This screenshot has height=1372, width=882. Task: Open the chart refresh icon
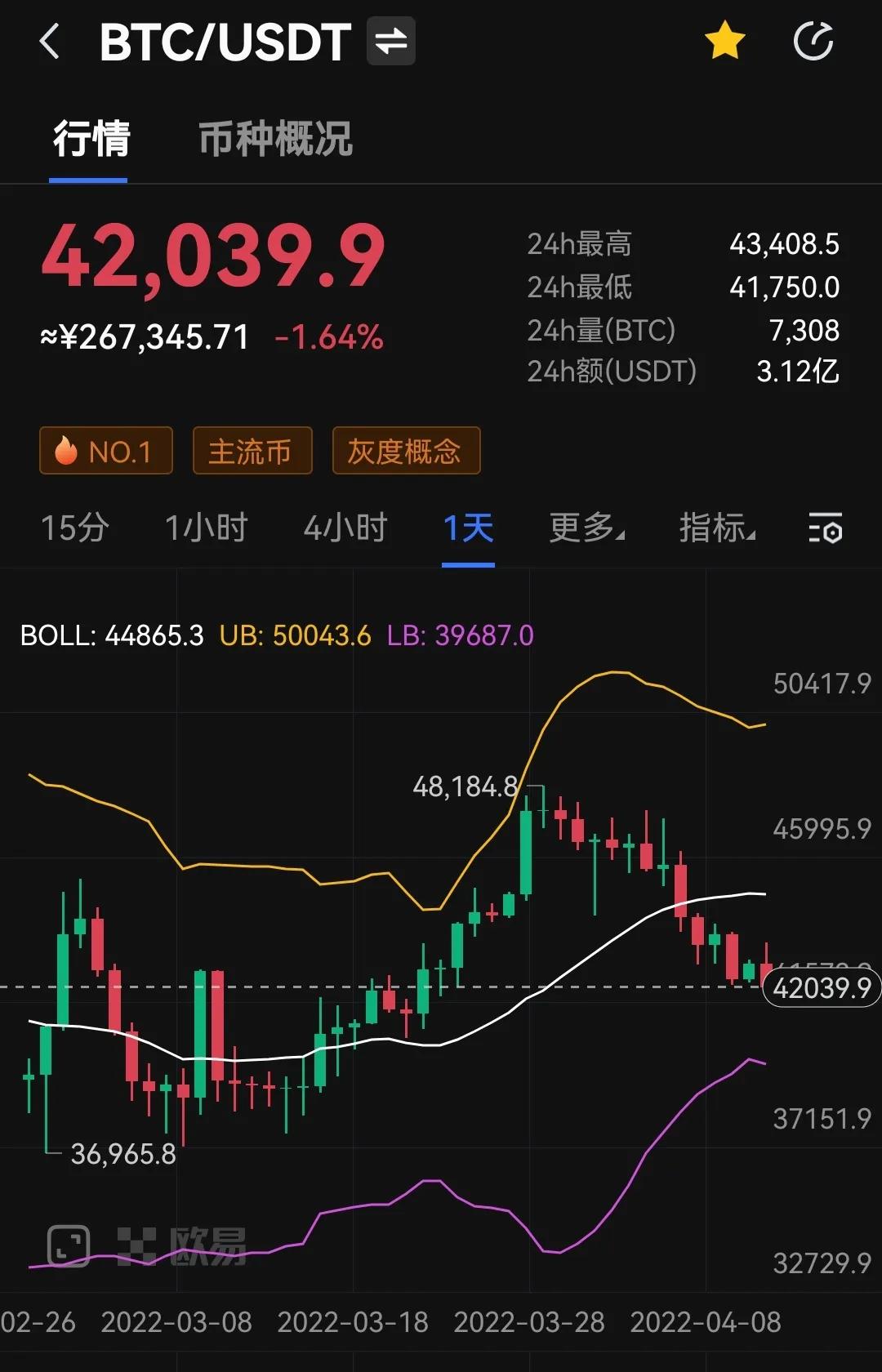pyautogui.click(x=813, y=42)
